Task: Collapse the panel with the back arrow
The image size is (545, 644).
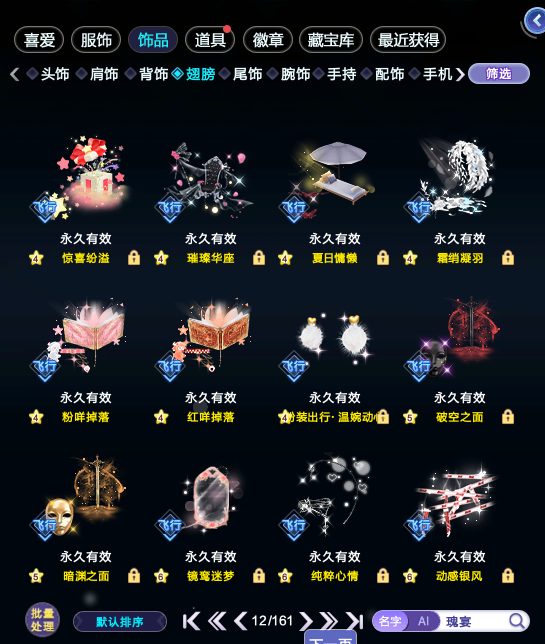Action: click(x=535, y=21)
